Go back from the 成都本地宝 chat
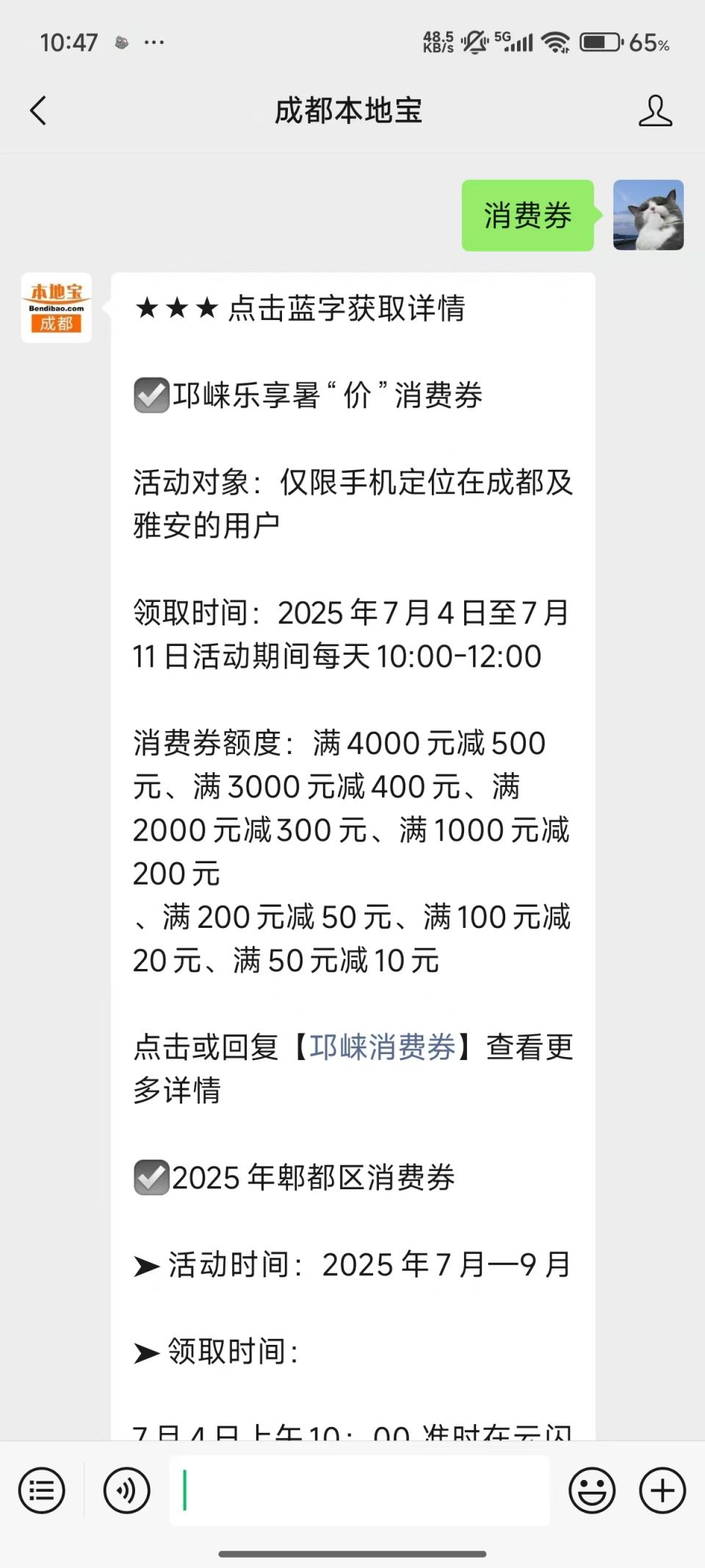The height and width of the screenshot is (1568, 705). click(x=38, y=111)
